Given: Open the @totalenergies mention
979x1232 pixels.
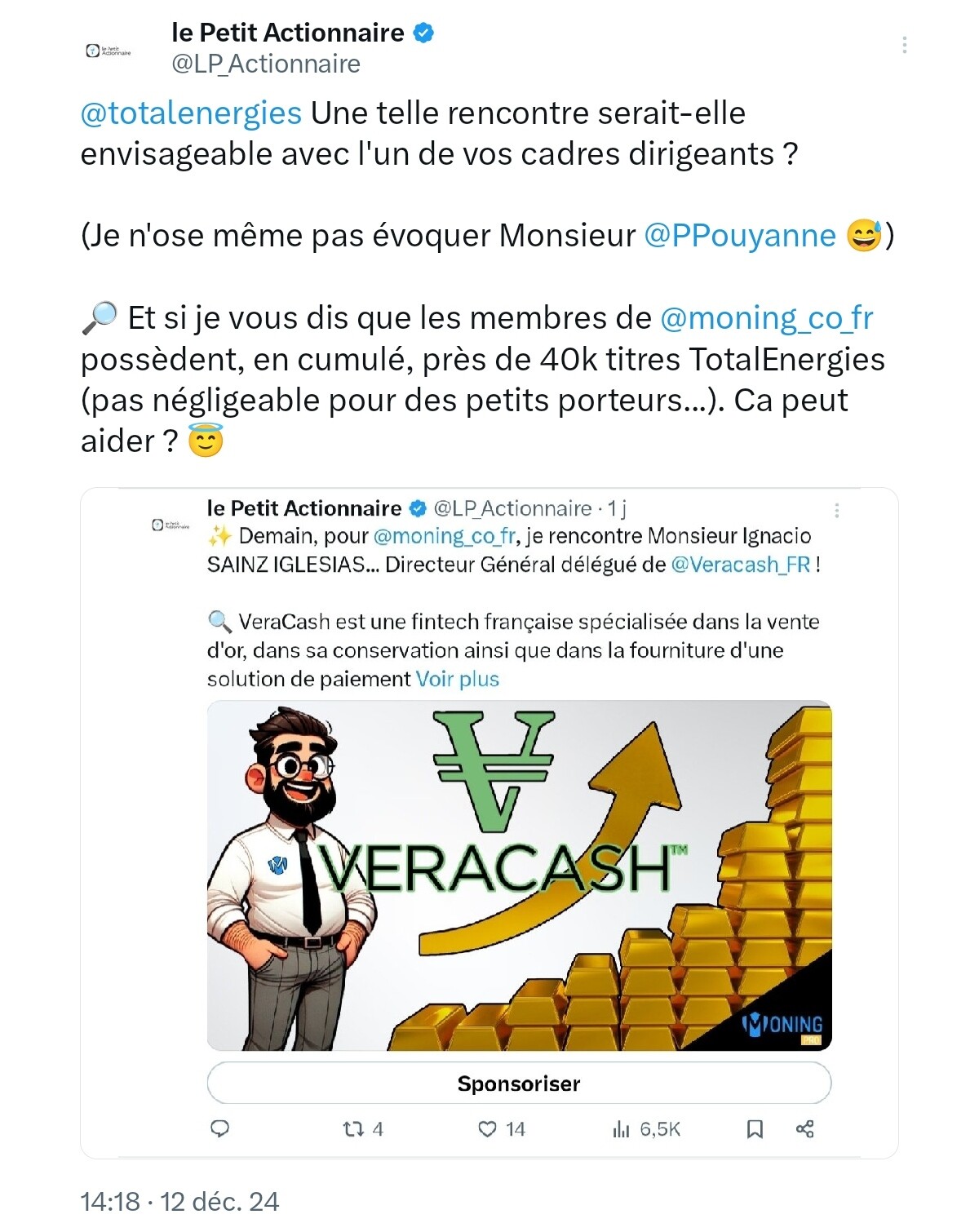Looking at the screenshot, I should click(x=191, y=113).
